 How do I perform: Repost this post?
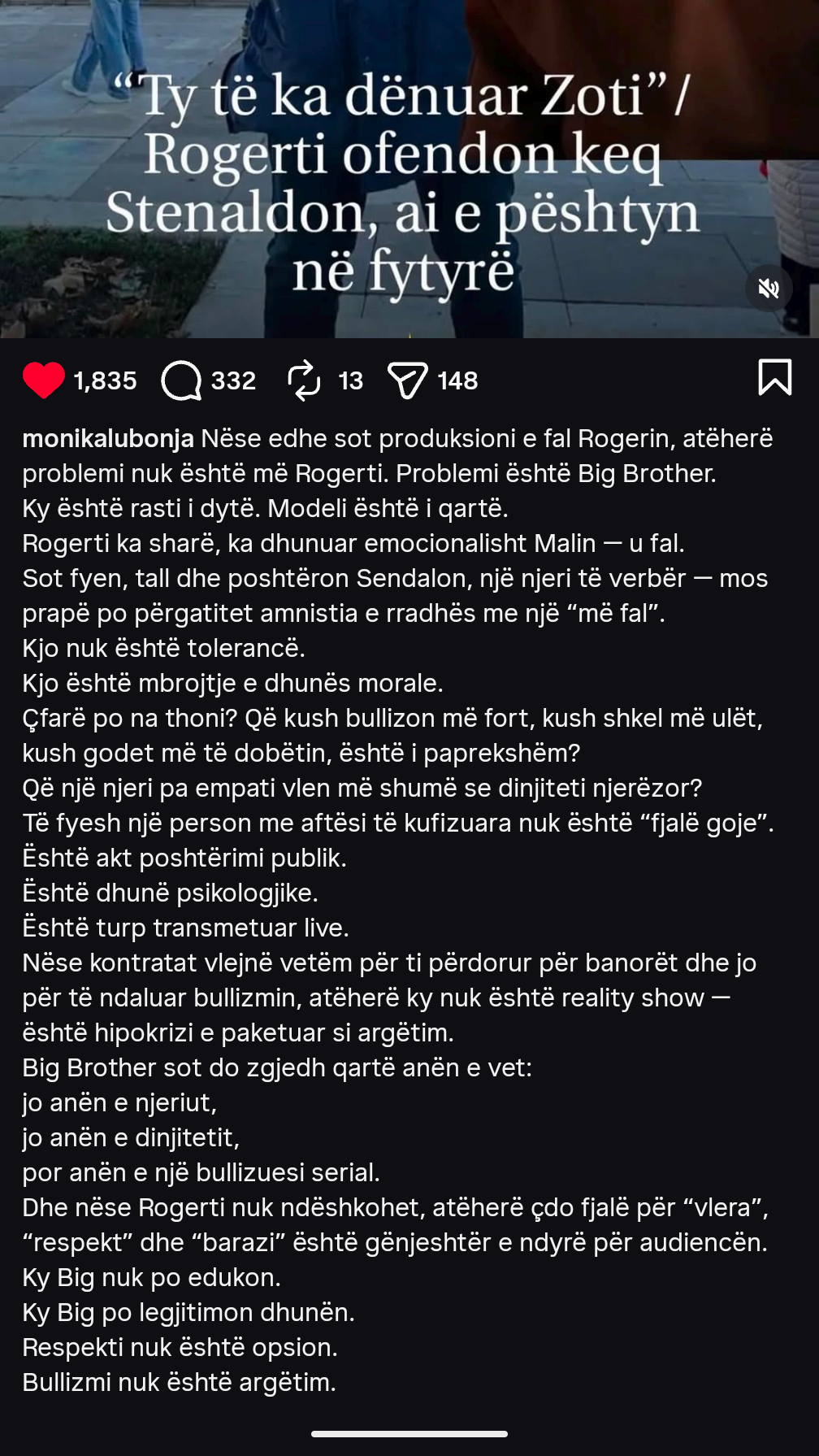[x=304, y=380]
